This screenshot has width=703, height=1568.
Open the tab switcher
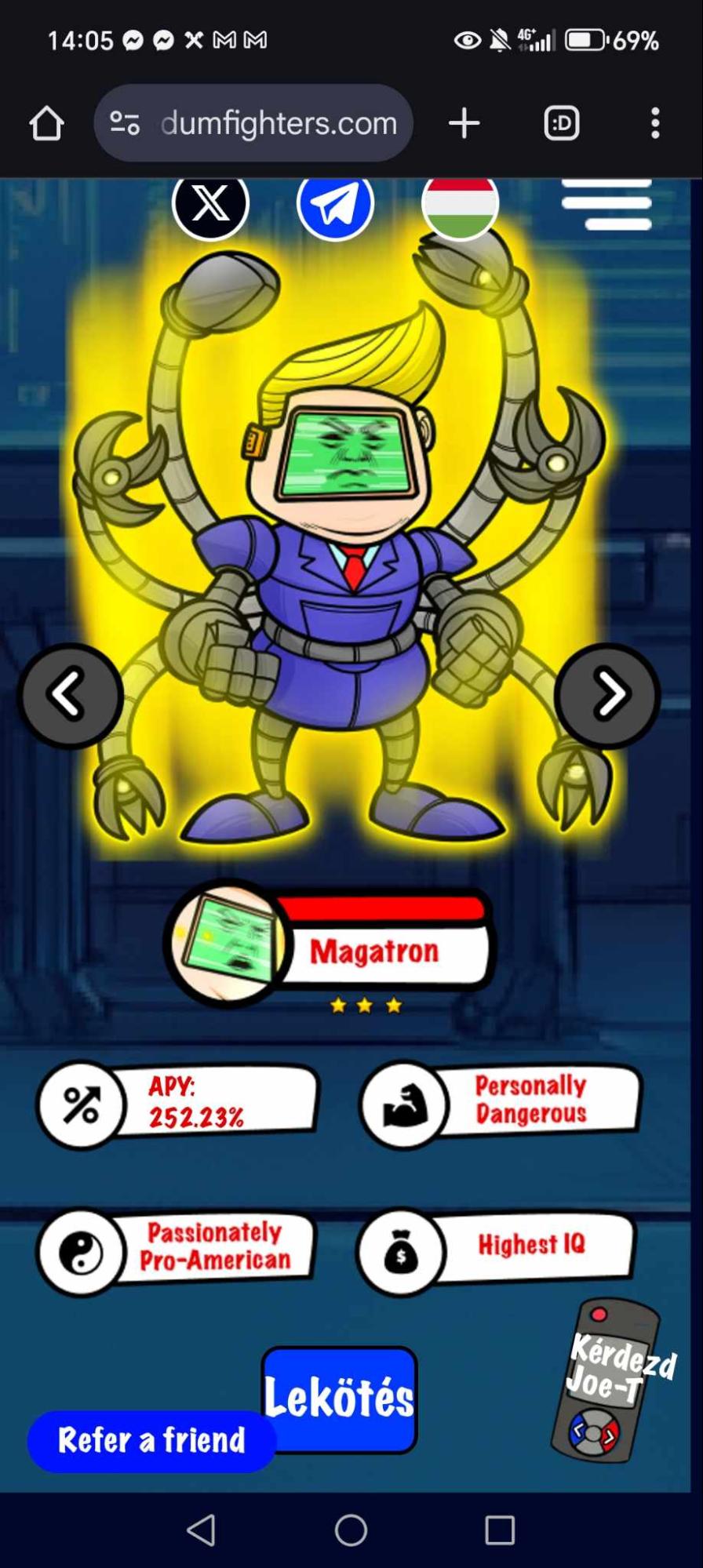(x=562, y=123)
